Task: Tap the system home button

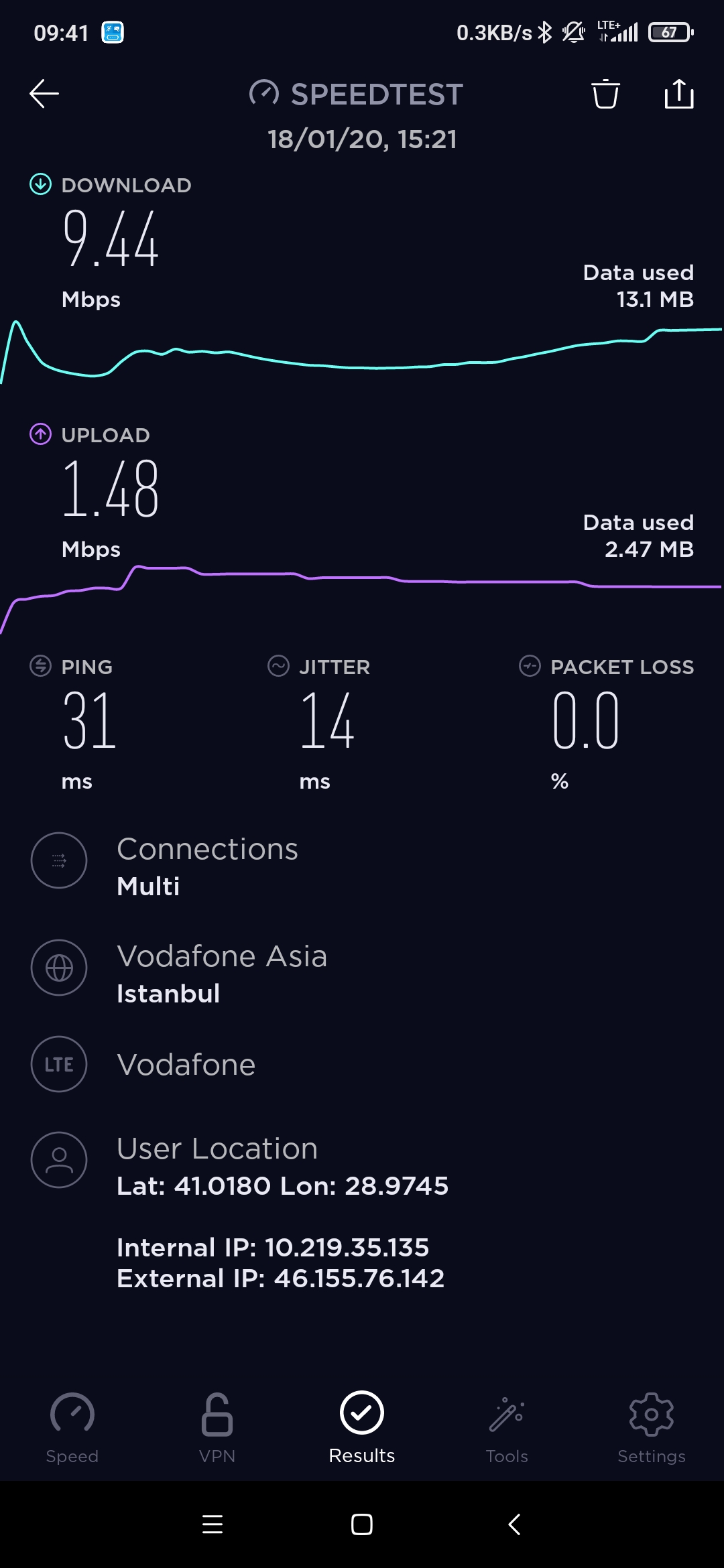Action: 362,1524
